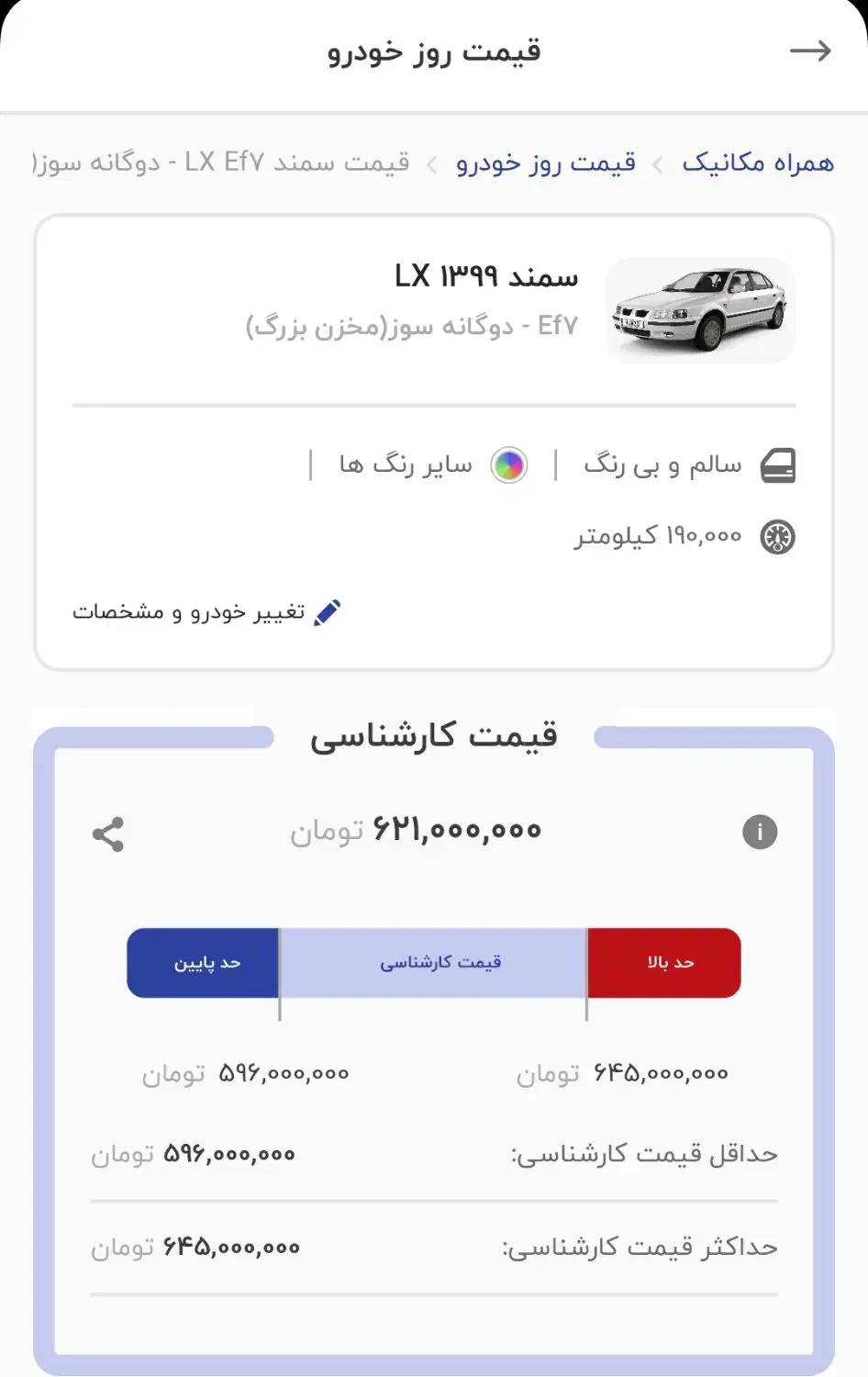868x1377 pixels.
Task: Click the back arrow at top
Action: click(808, 50)
